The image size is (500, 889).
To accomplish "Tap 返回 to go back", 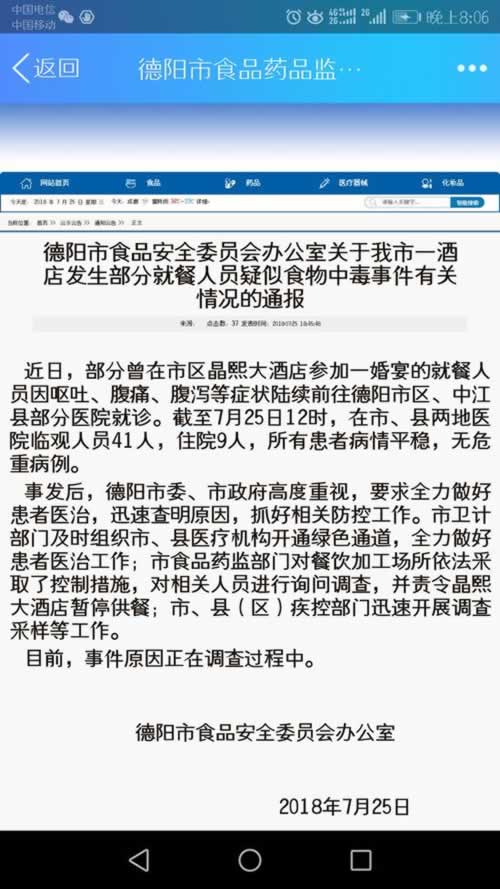I will [x=45, y=68].
